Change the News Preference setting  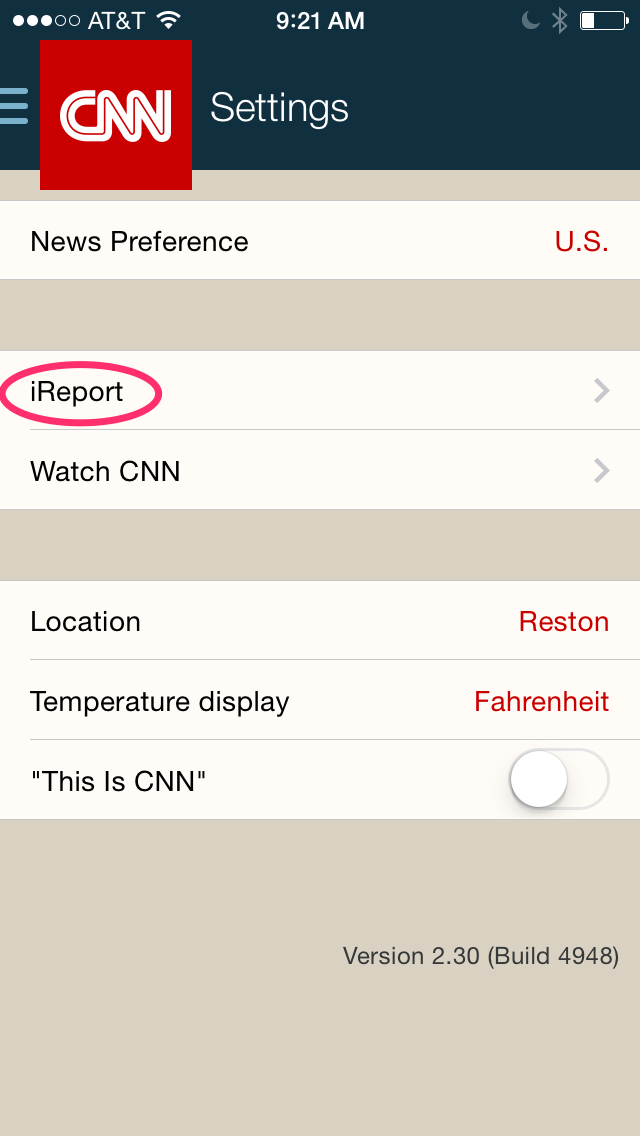coord(320,241)
